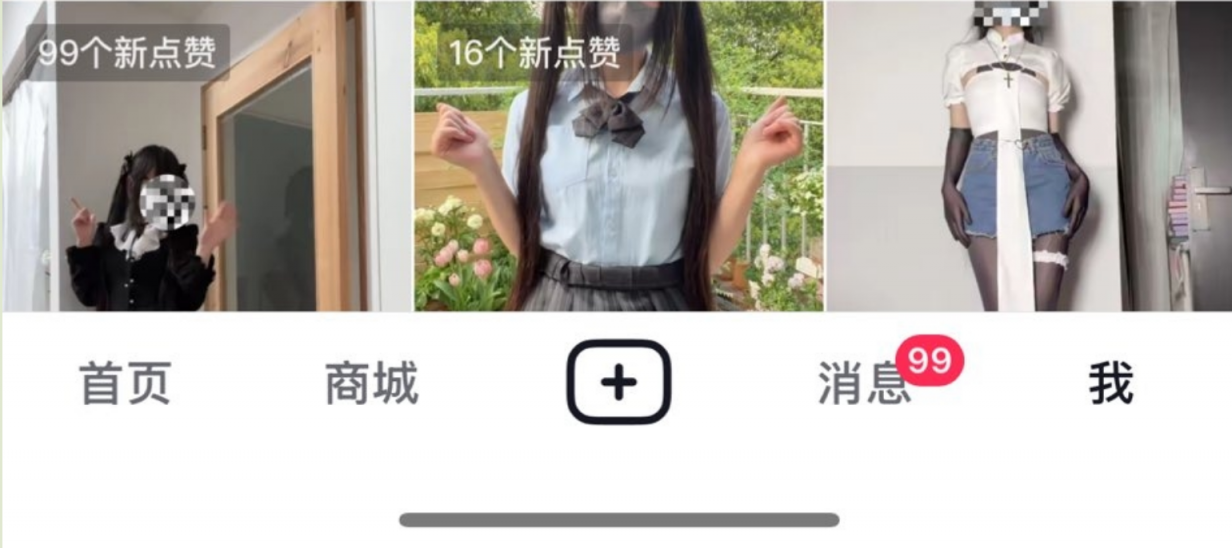This screenshot has width=1232, height=548.
Task: Open the 商城 tab
Action: click(x=371, y=384)
